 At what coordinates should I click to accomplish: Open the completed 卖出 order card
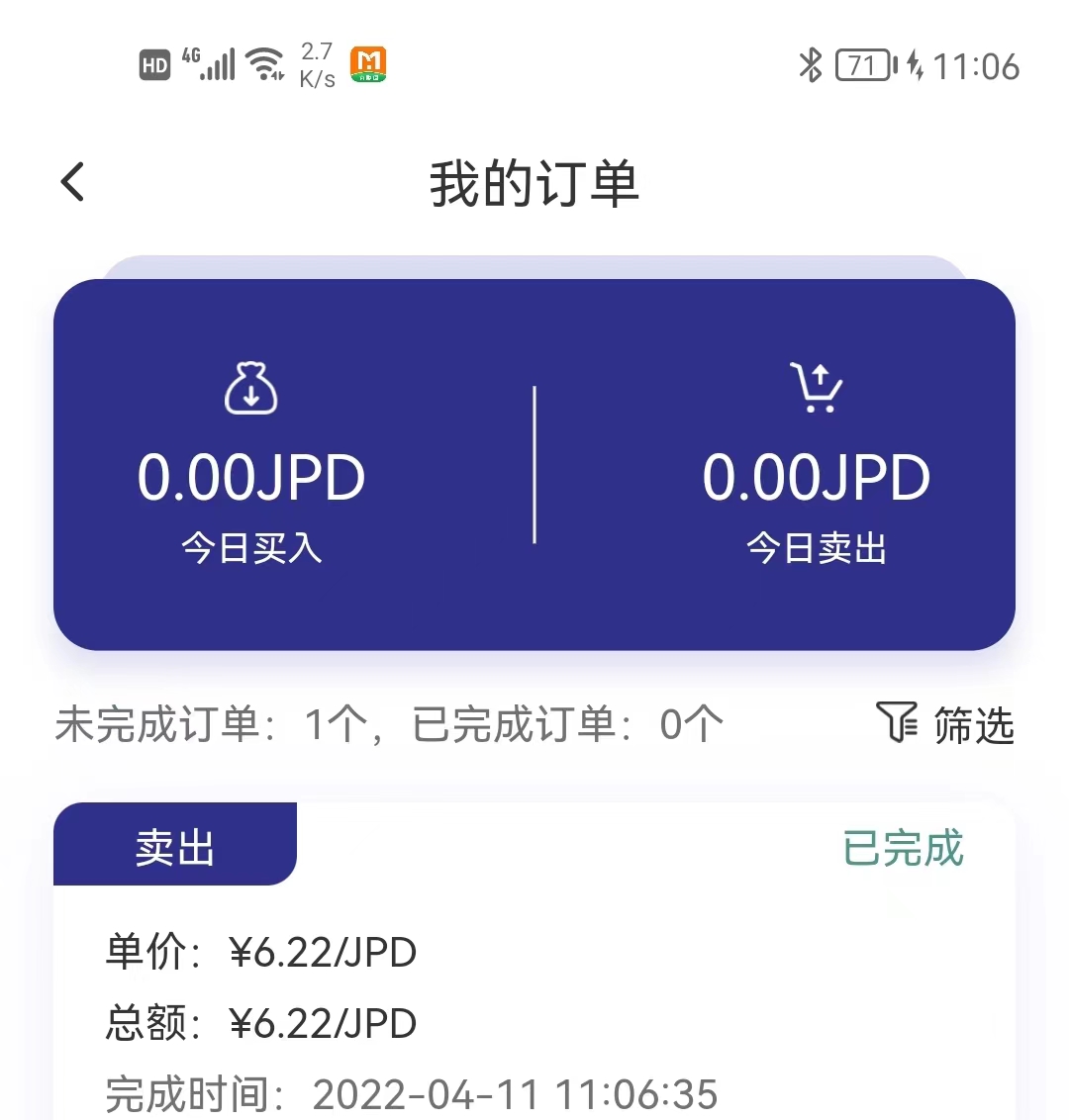point(534,989)
